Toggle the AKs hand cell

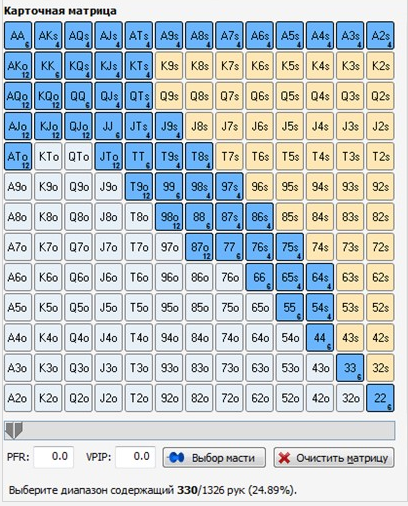click(48, 36)
